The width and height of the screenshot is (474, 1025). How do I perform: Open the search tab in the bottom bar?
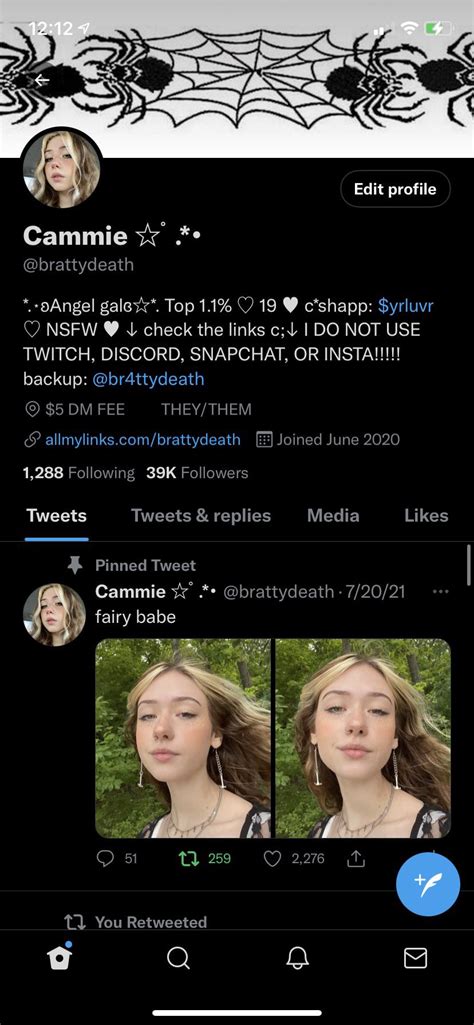pos(178,958)
